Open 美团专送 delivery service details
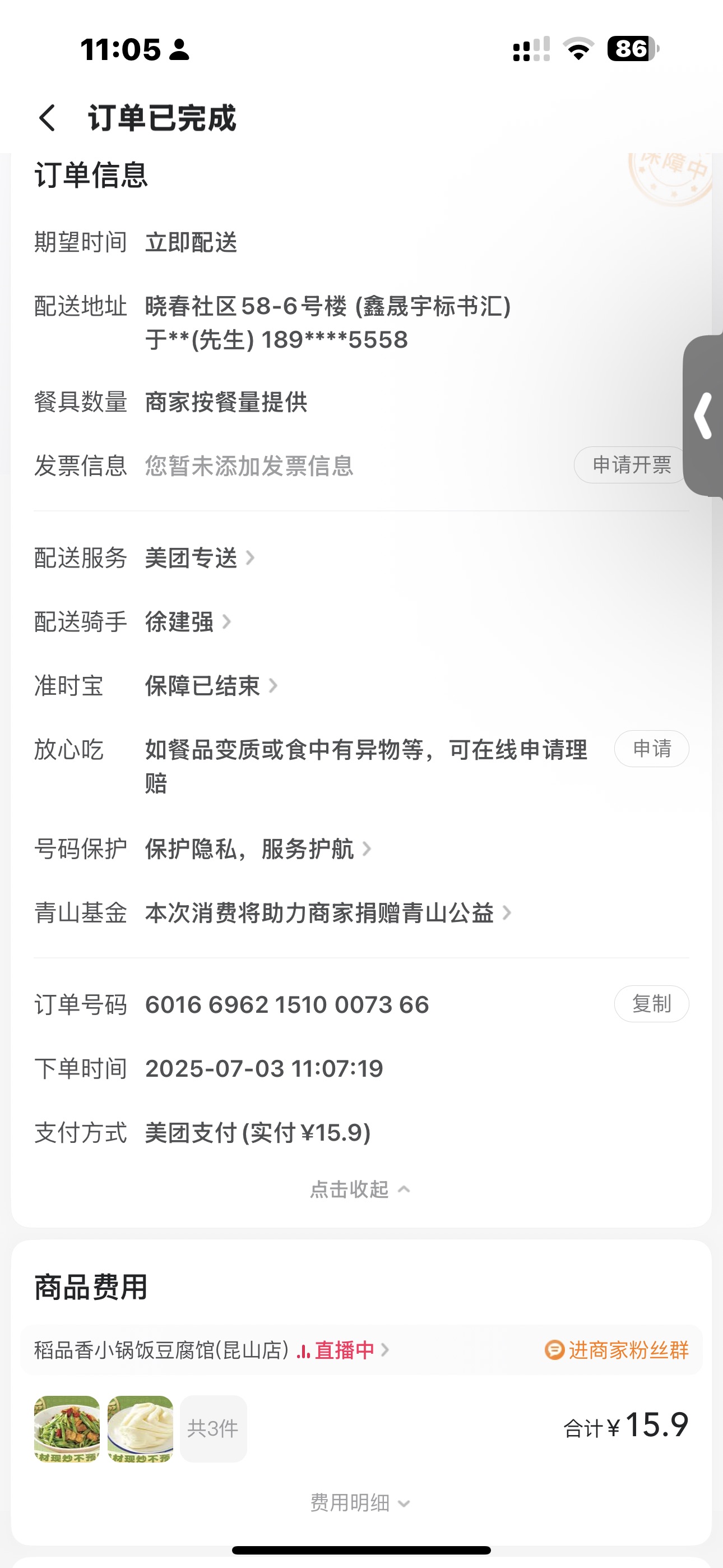Image resolution: width=723 pixels, height=1568 pixels. click(x=198, y=557)
